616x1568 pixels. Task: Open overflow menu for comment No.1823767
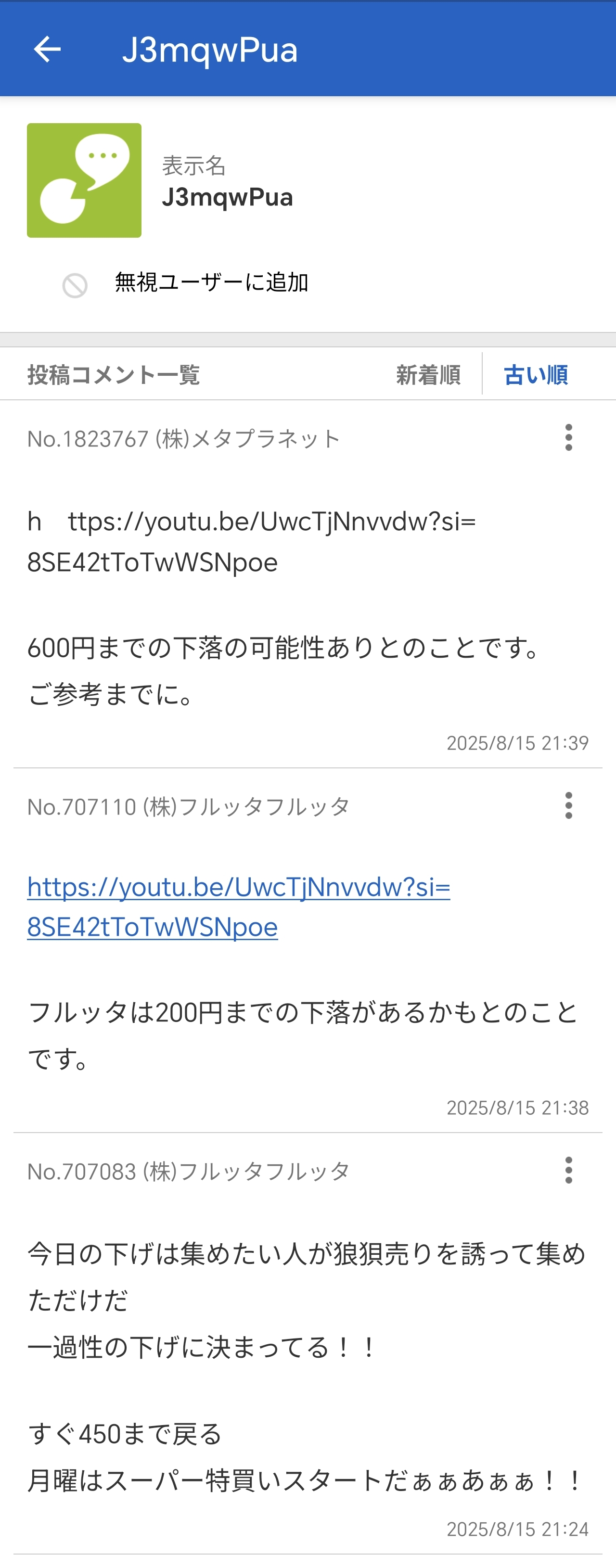click(x=568, y=438)
